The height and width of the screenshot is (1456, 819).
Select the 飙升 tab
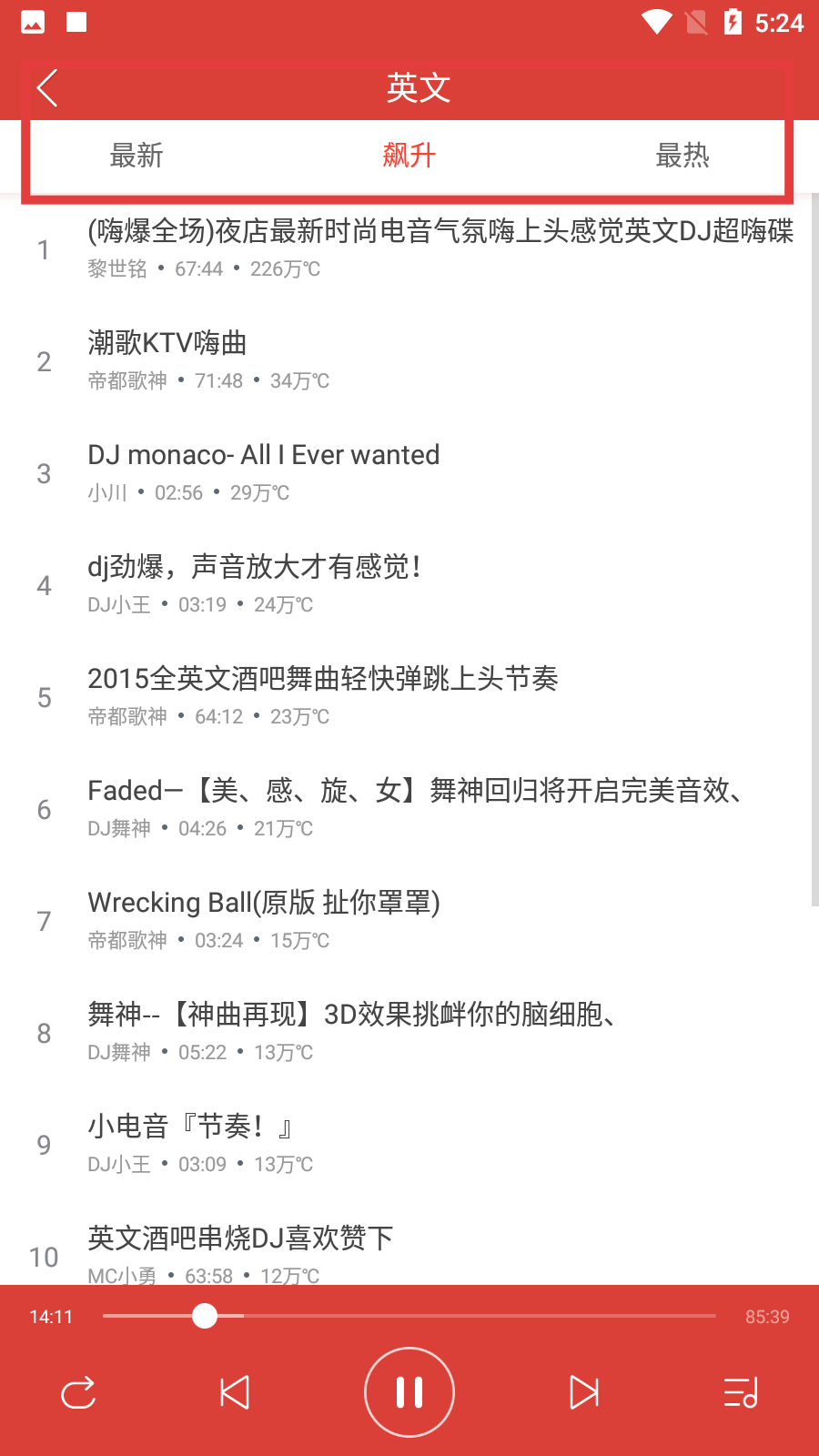409,156
